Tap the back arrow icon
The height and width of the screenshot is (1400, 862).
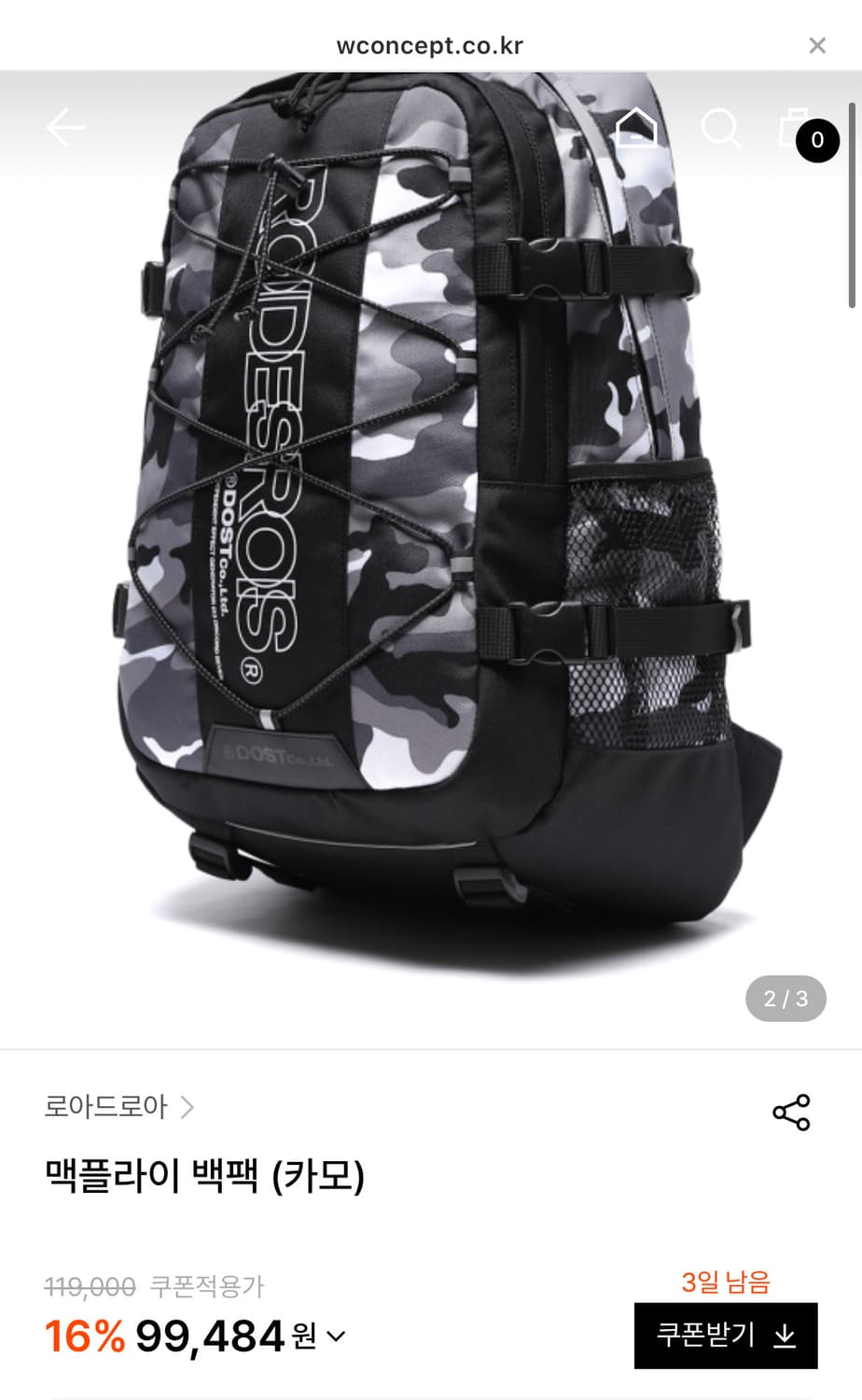(65, 126)
